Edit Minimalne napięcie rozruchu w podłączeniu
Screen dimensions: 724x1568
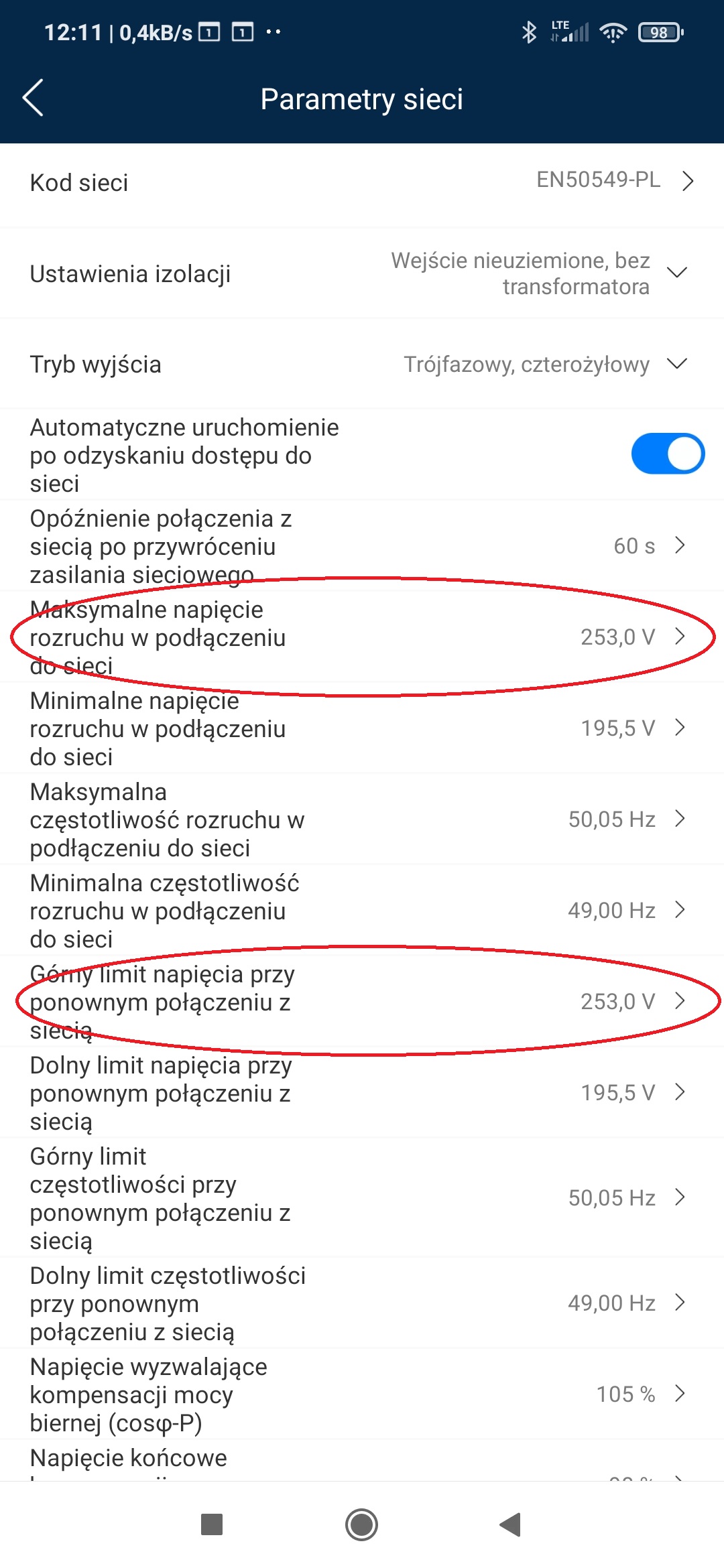(x=362, y=728)
